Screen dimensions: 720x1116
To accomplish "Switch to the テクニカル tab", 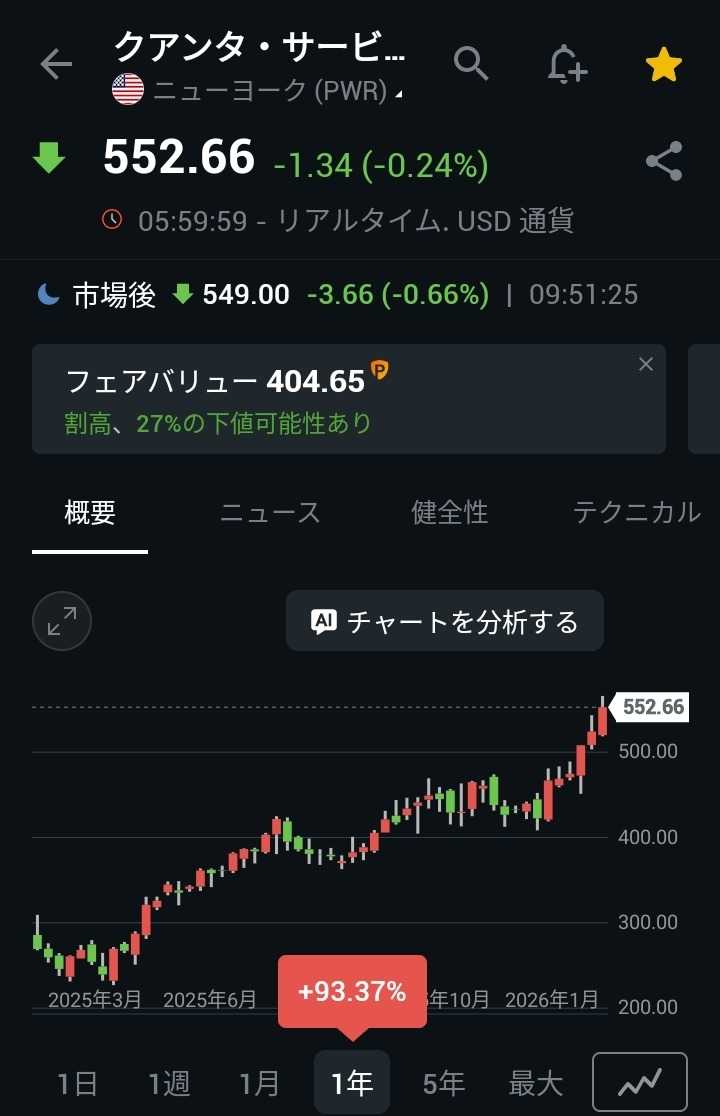I will [636, 513].
